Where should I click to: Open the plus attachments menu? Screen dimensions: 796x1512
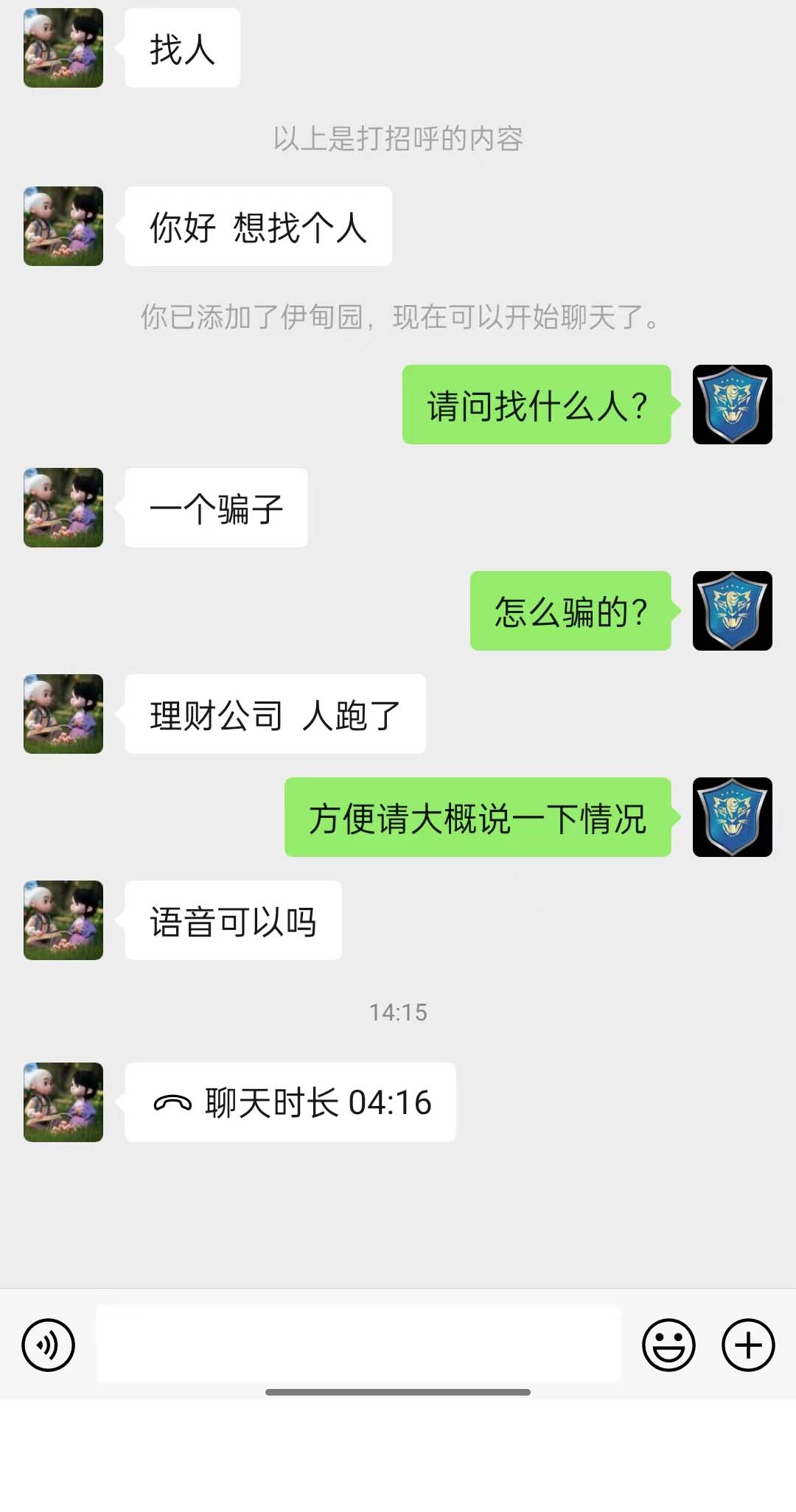coord(747,1345)
